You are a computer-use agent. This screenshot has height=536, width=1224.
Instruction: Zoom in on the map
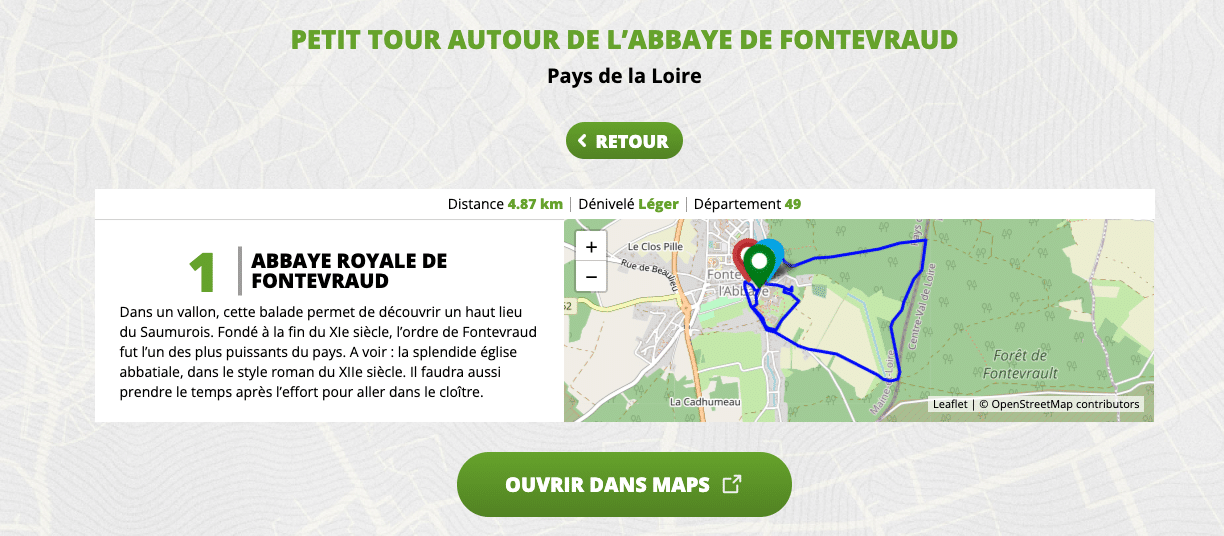[591, 247]
